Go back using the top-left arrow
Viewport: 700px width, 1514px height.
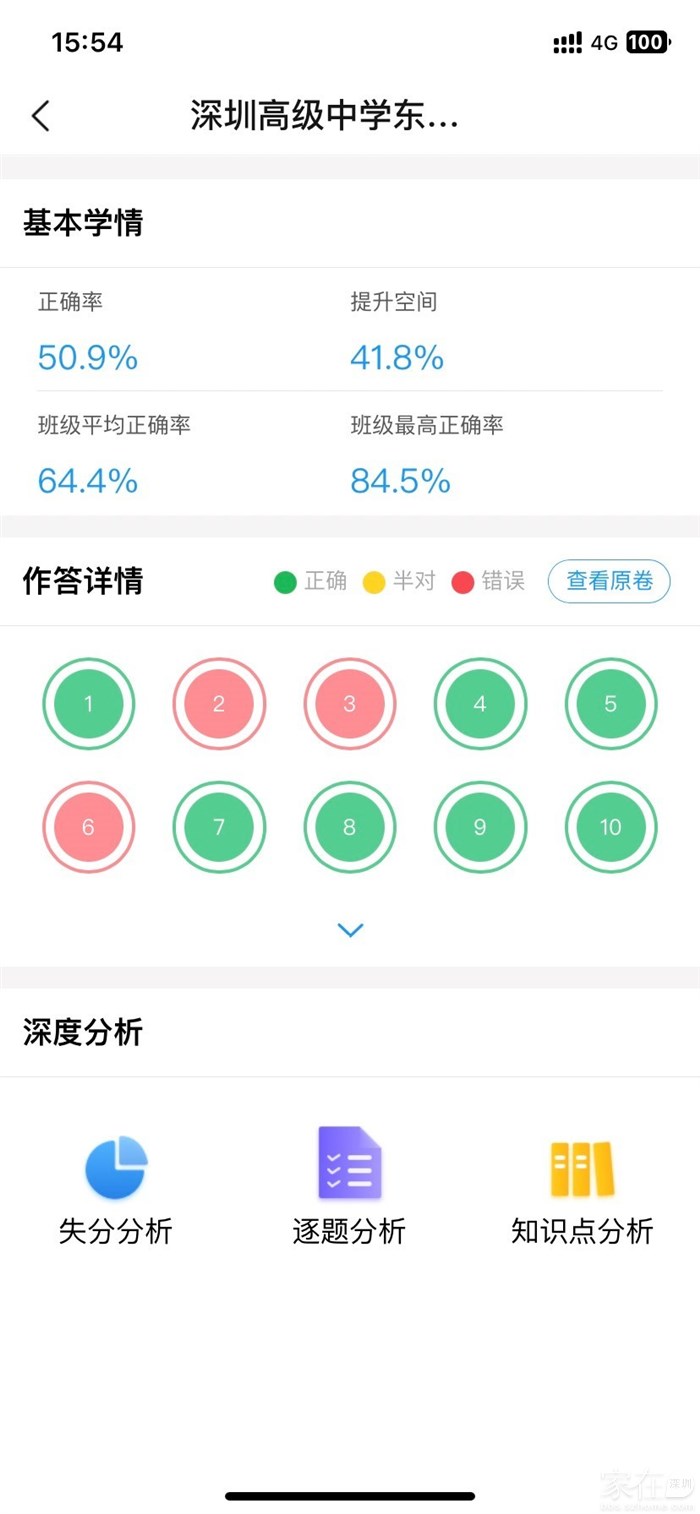pos(41,116)
